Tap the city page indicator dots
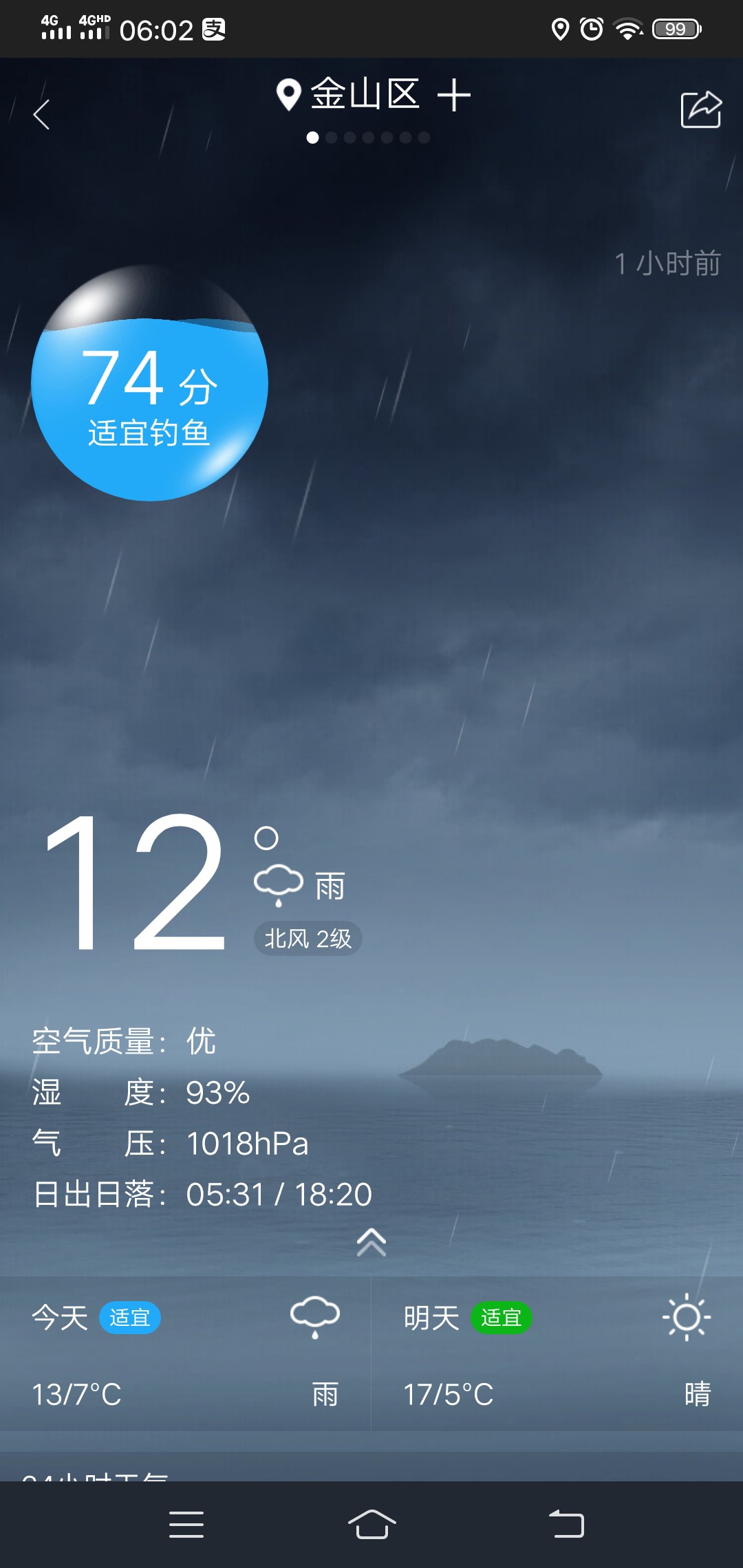743x1568 pixels. click(368, 138)
